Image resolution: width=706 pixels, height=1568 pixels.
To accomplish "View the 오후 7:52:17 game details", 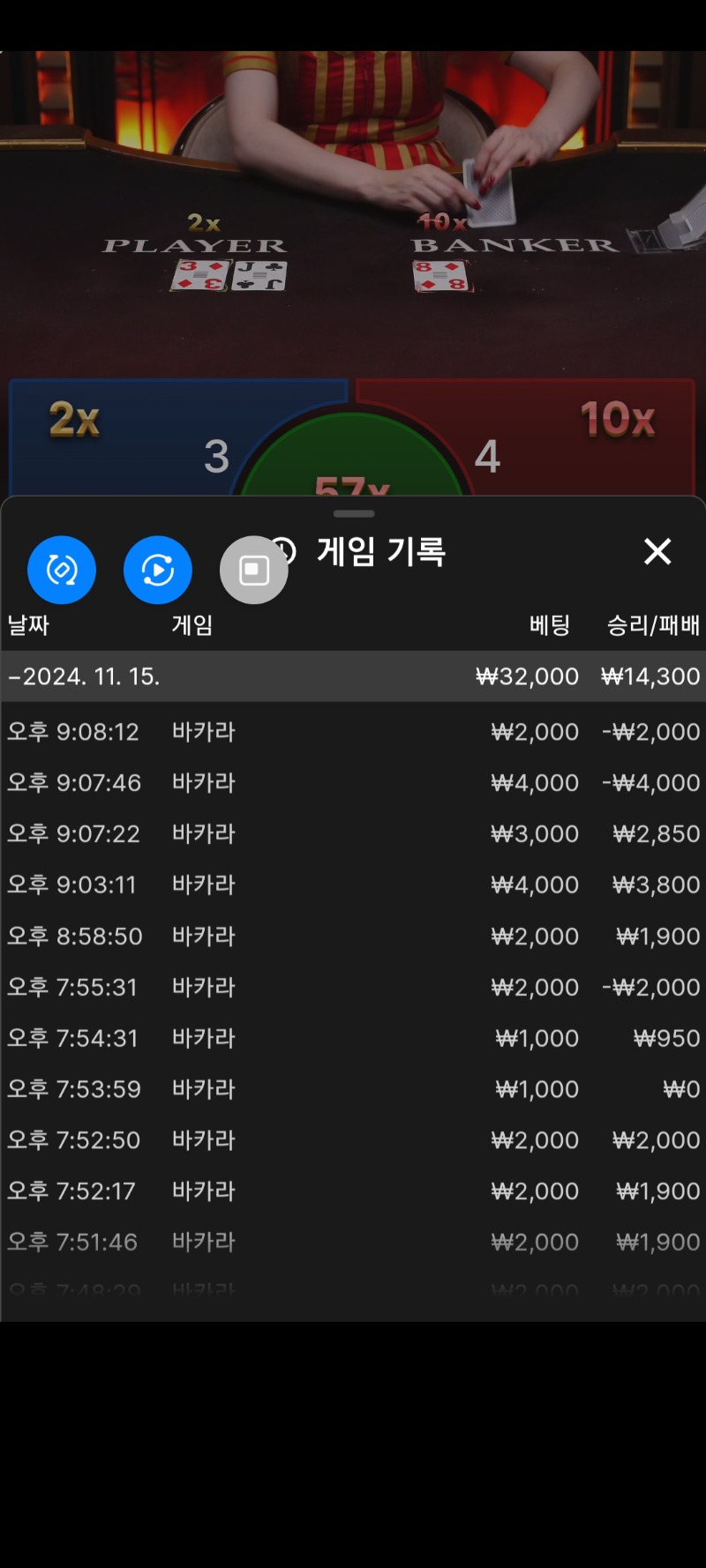I will point(353,1191).
